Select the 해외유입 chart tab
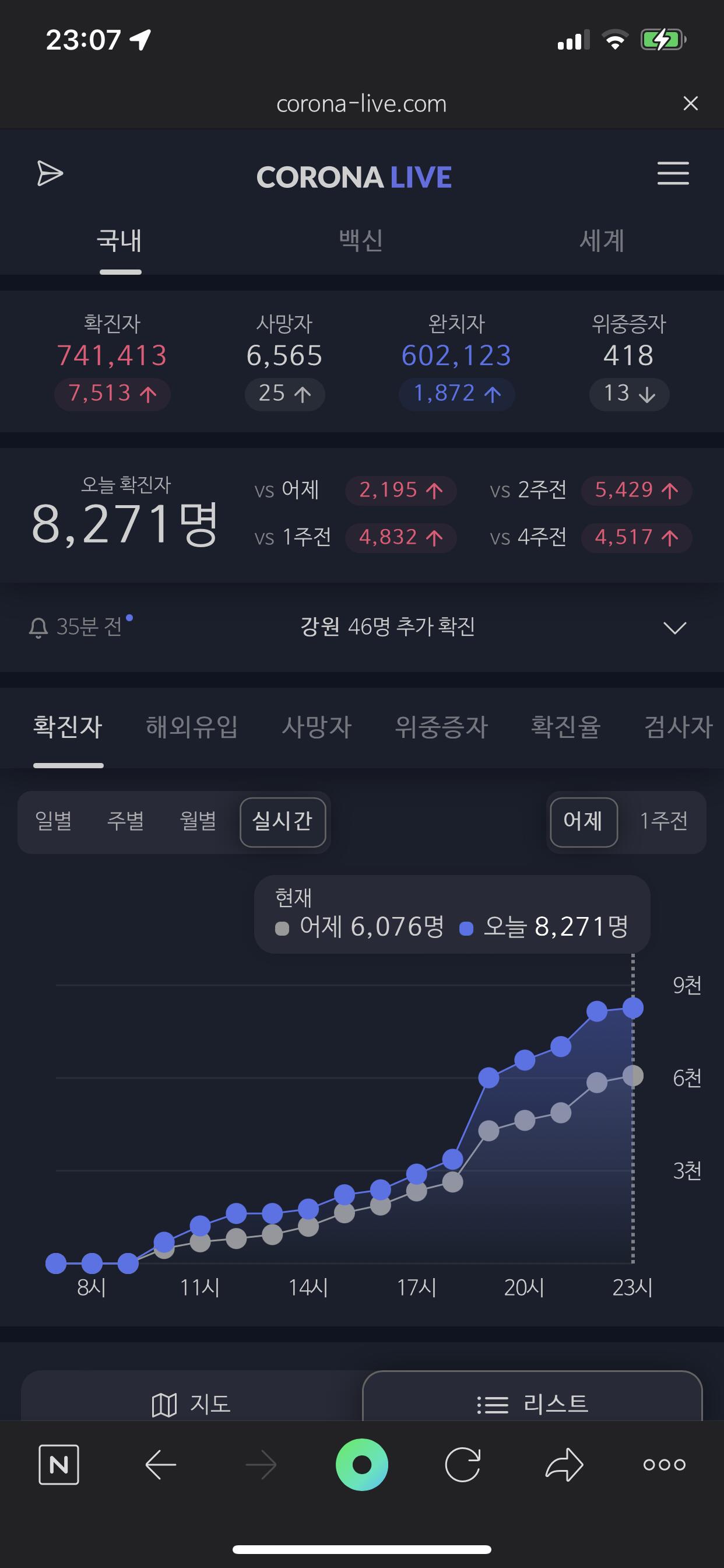 (192, 726)
